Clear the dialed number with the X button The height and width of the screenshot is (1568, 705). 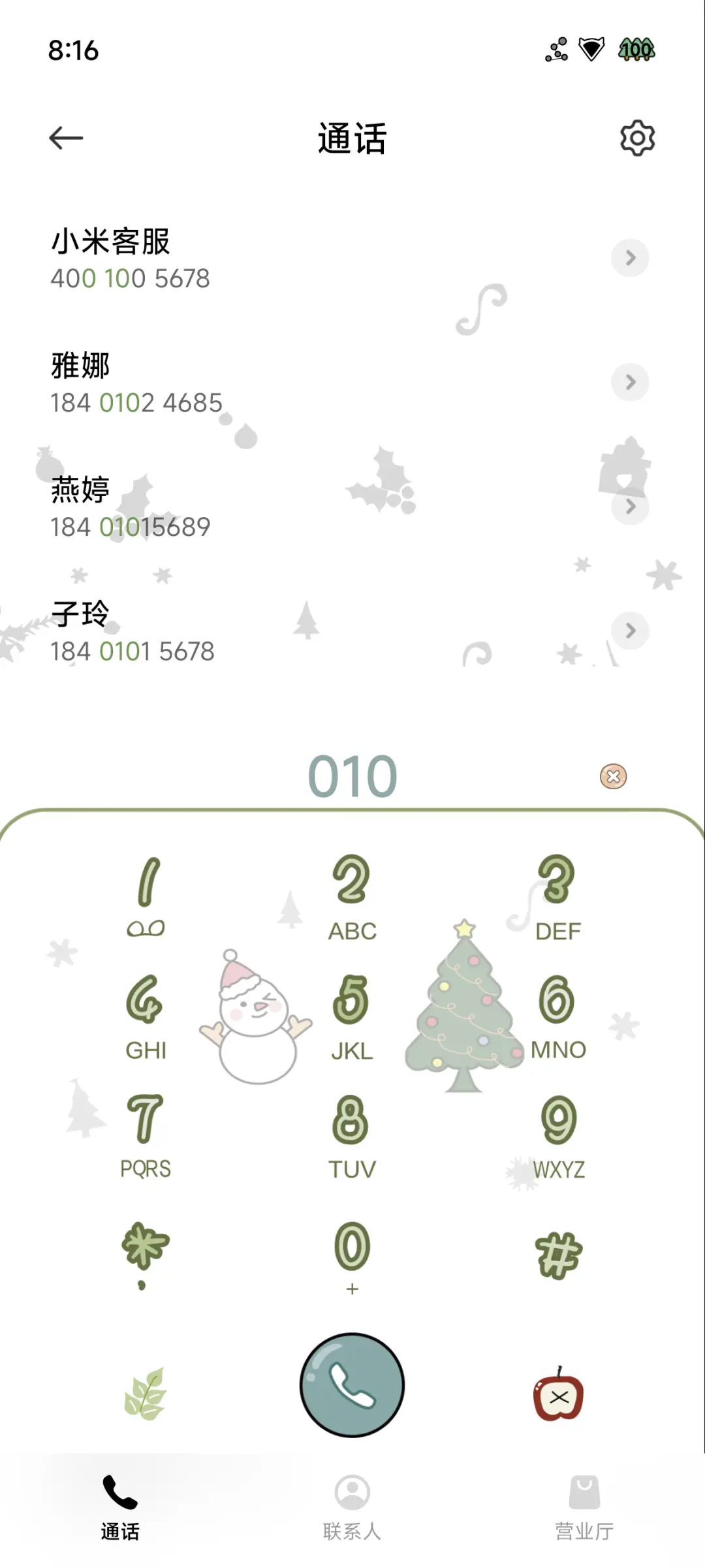[612, 776]
